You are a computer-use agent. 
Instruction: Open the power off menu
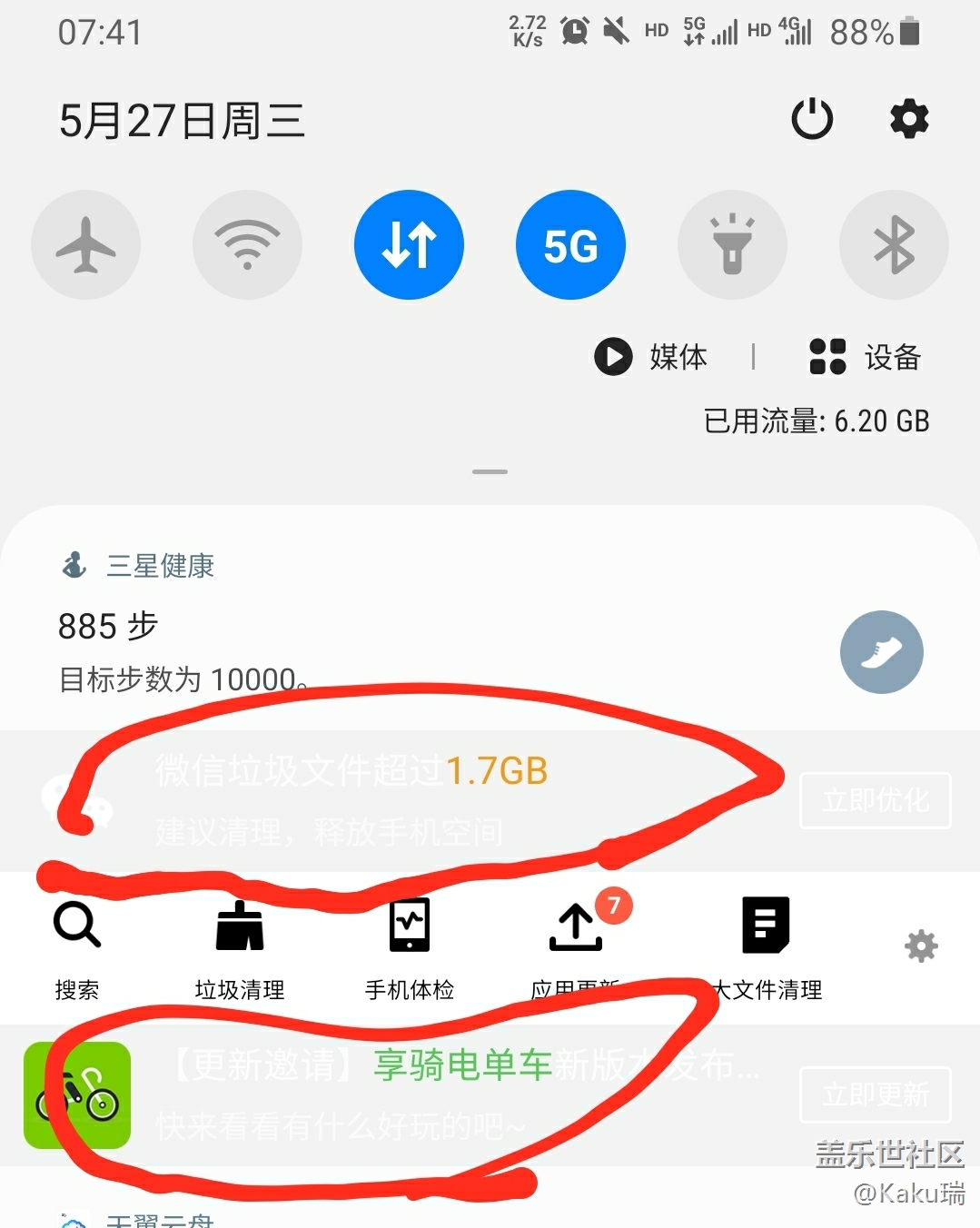click(812, 119)
